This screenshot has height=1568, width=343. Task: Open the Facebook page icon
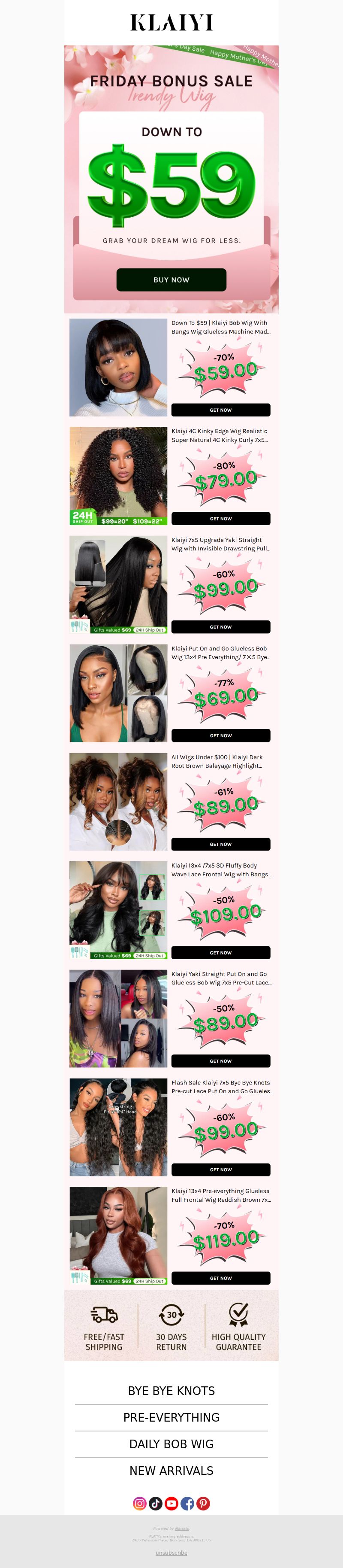[x=187, y=1504]
